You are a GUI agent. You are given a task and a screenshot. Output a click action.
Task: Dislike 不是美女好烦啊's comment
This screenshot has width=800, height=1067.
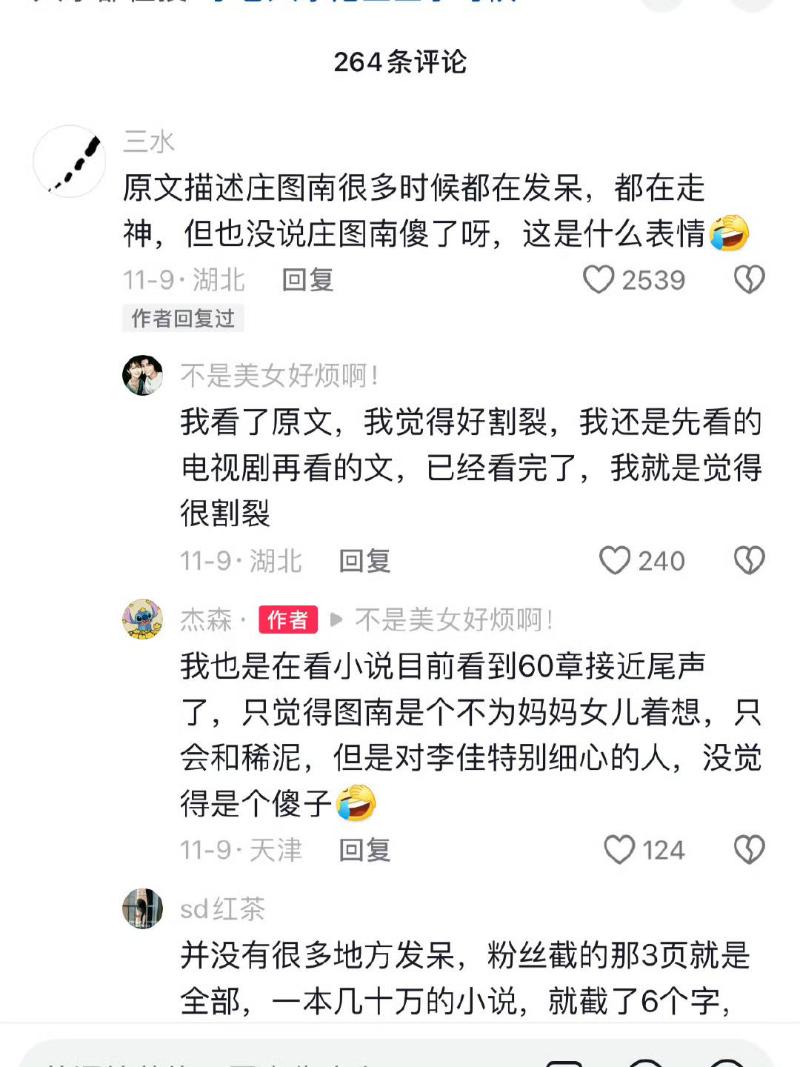[x=749, y=560]
